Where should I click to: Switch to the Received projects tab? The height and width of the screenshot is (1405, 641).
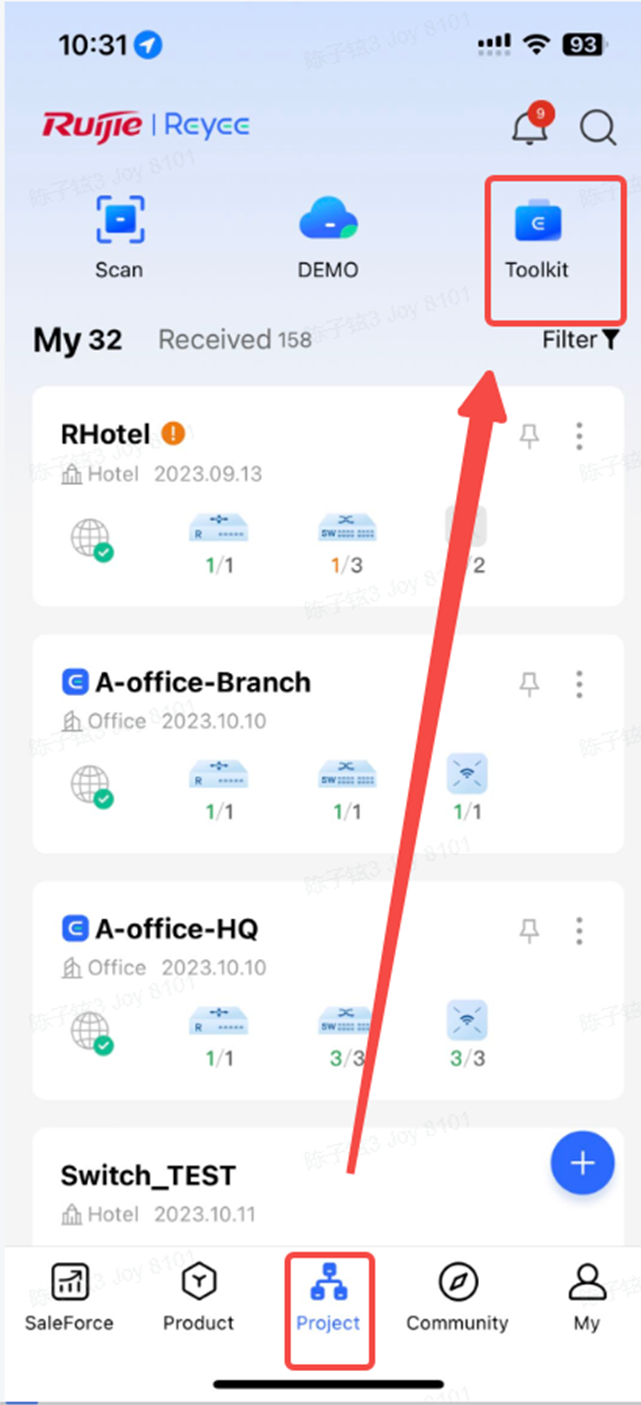[x=234, y=340]
